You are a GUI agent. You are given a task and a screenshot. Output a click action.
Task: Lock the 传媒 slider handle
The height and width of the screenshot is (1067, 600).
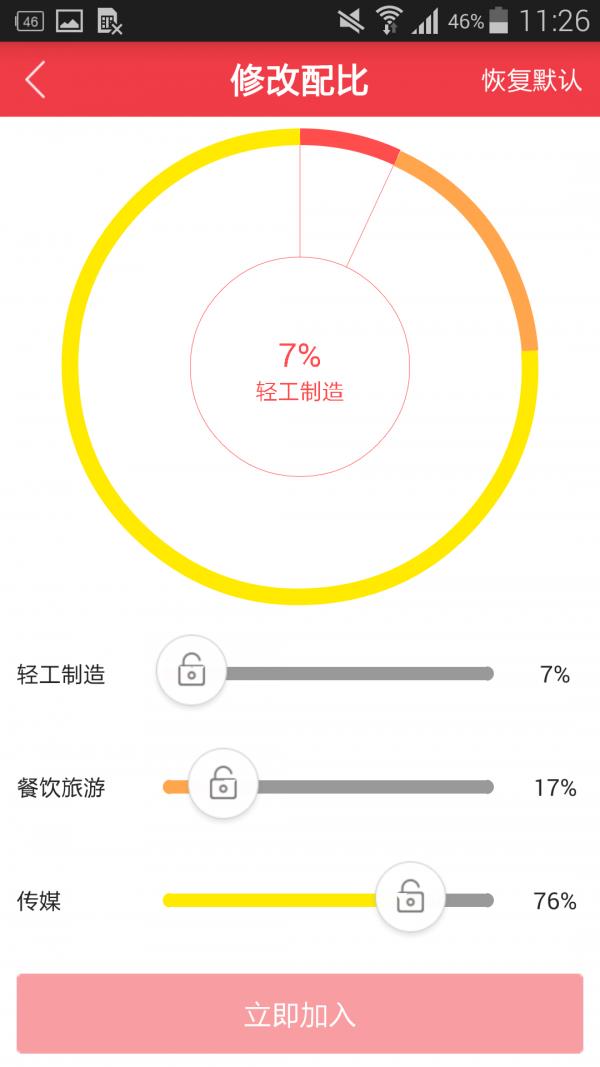tap(410, 896)
